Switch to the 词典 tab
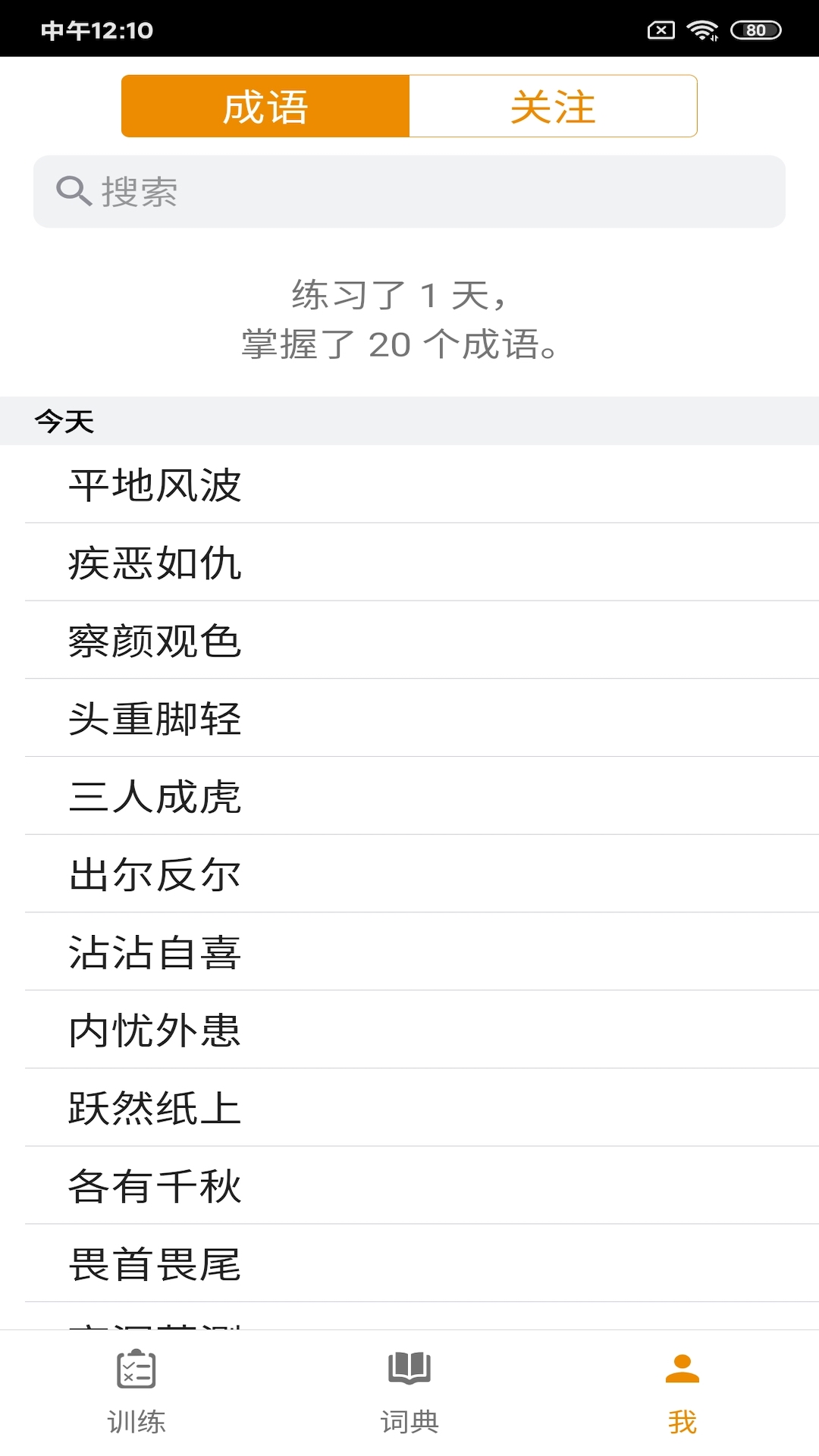This screenshot has width=819, height=1456. (409, 1392)
